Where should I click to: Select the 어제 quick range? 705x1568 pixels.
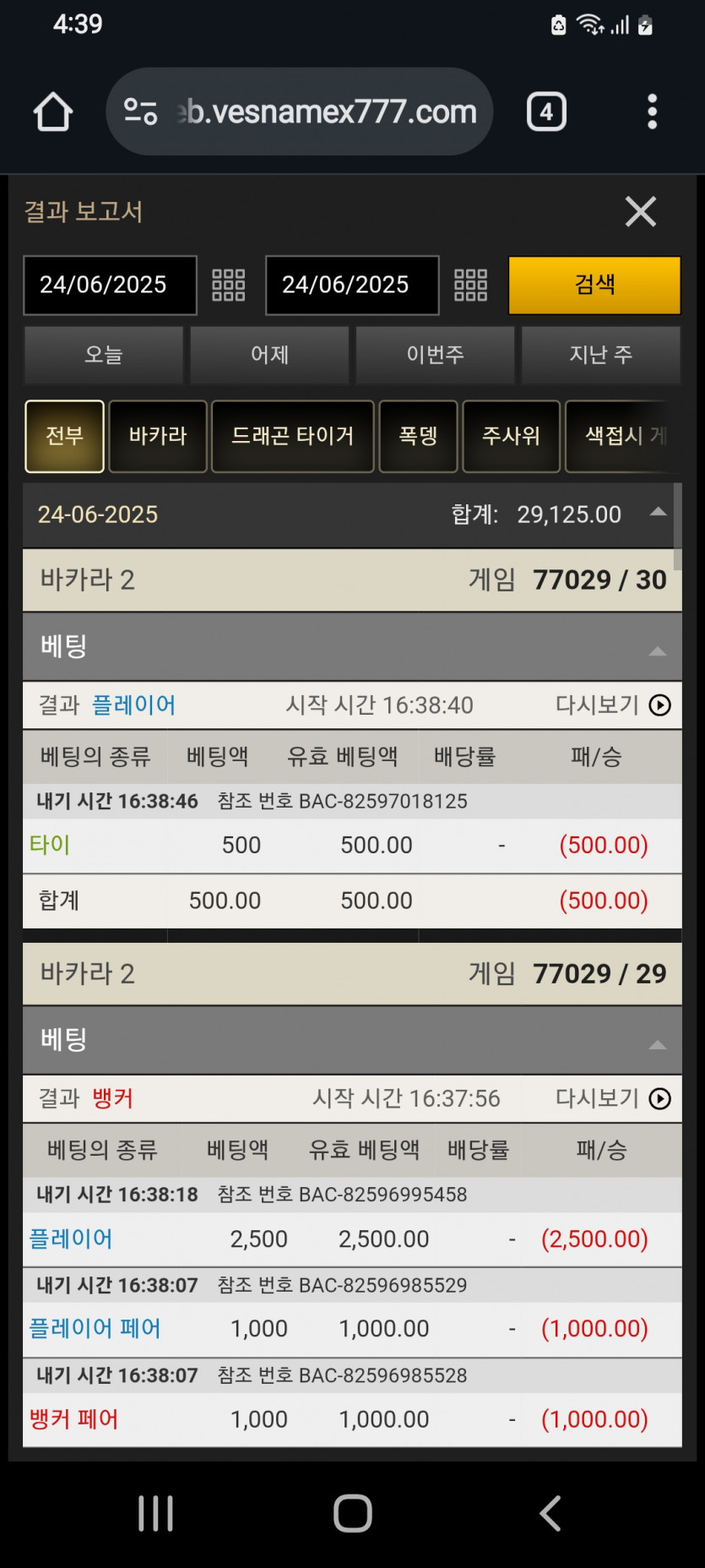(269, 354)
